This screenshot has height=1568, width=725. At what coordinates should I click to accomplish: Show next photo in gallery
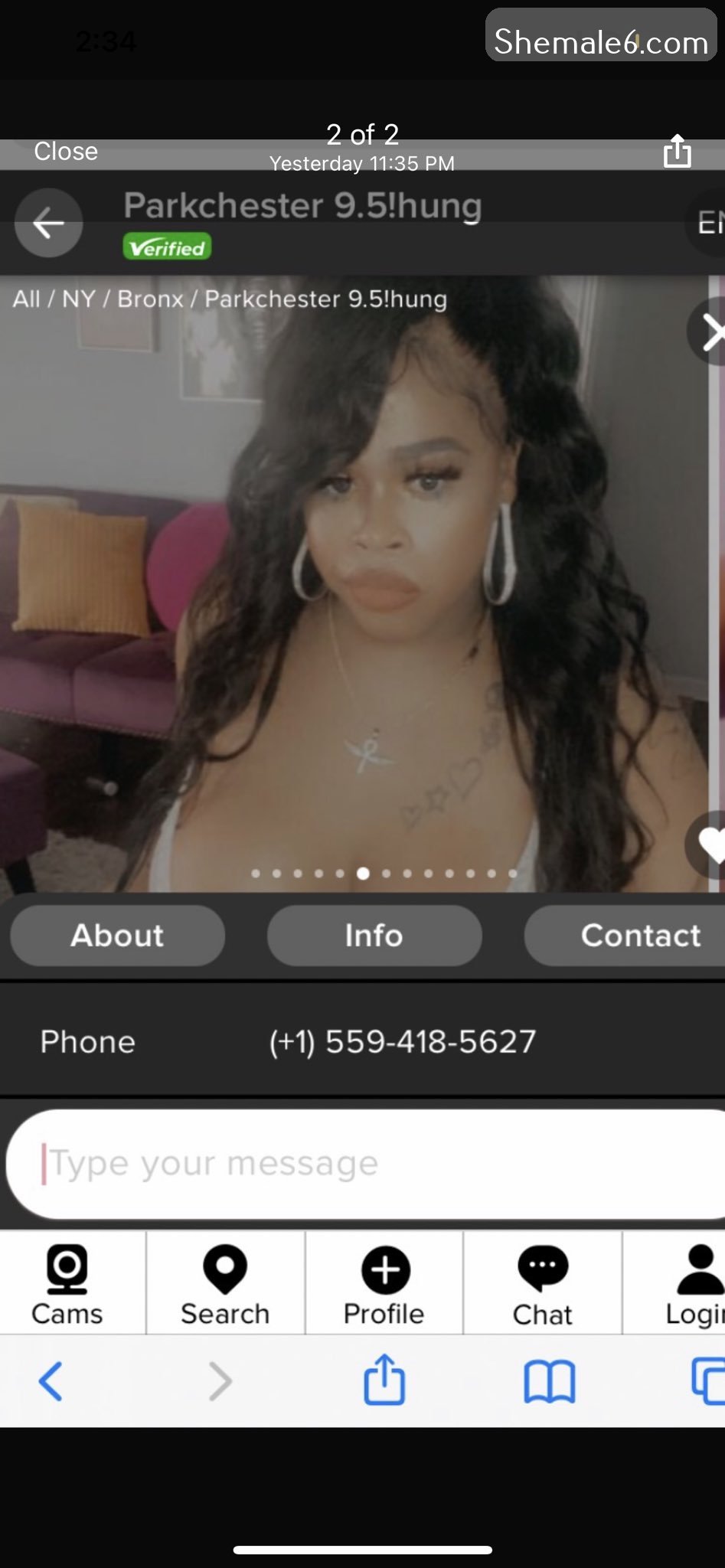click(x=710, y=332)
